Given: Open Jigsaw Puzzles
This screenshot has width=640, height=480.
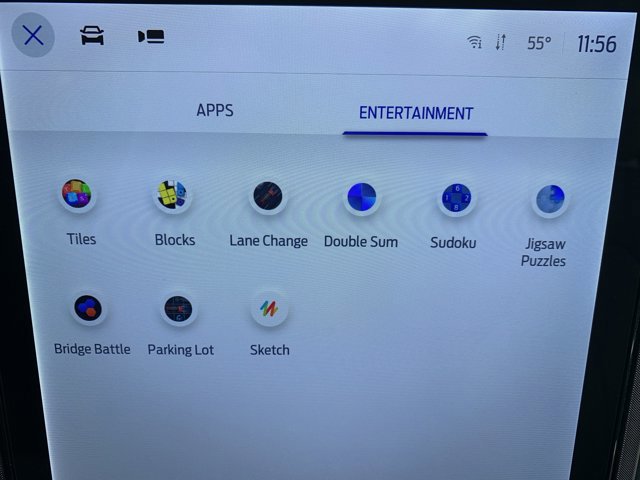Looking at the screenshot, I should (x=547, y=200).
